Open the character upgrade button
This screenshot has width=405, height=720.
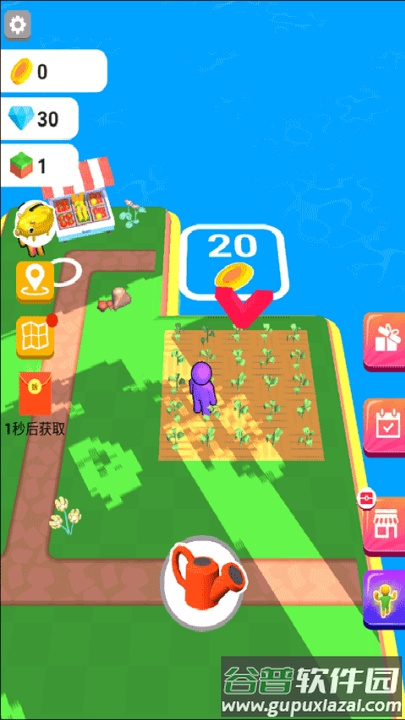[x=385, y=600]
